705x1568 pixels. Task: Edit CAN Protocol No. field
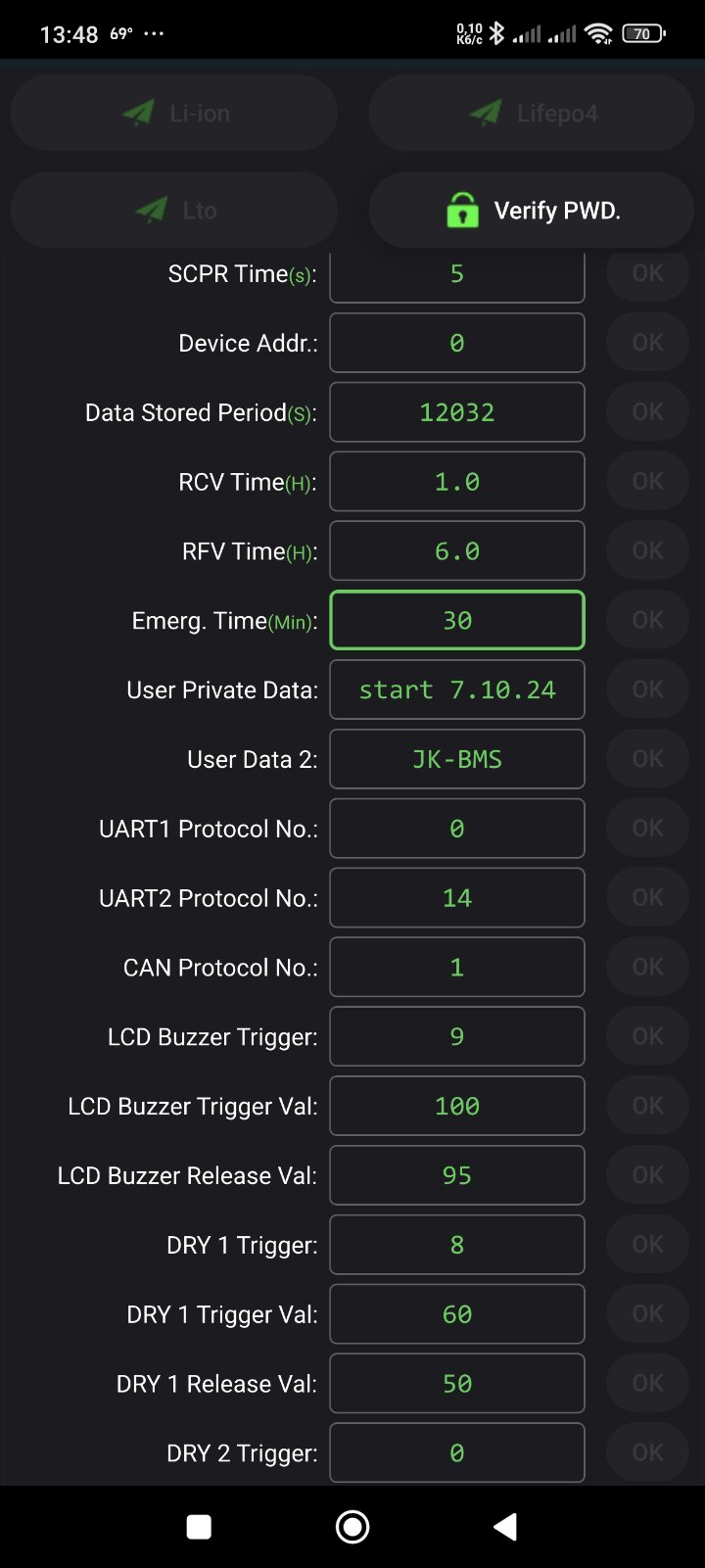coord(457,968)
